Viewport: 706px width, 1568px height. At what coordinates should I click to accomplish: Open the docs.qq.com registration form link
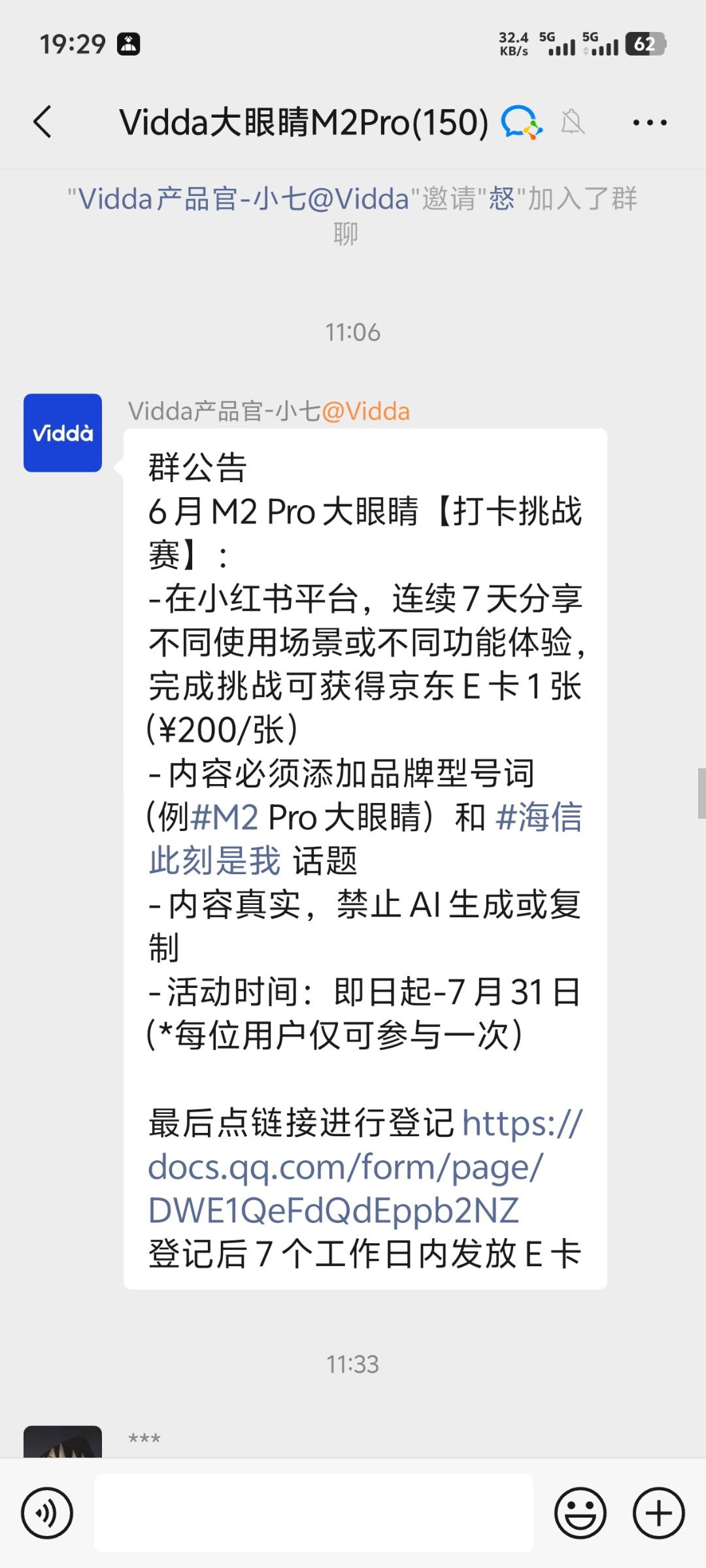(x=365, y=1167)
